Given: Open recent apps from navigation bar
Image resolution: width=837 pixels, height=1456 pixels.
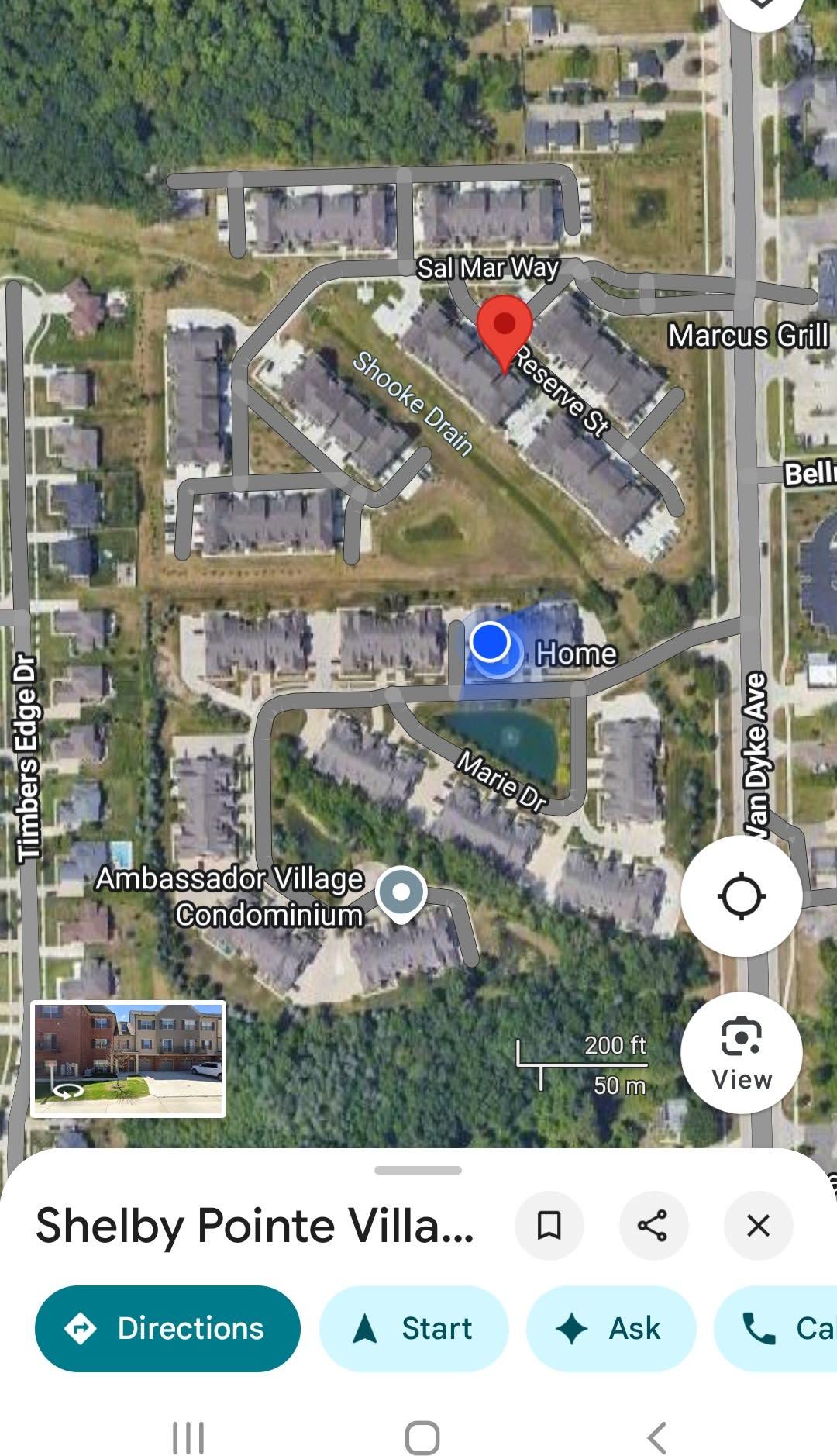Looking at the screenshot, I should click(188, 1438).
